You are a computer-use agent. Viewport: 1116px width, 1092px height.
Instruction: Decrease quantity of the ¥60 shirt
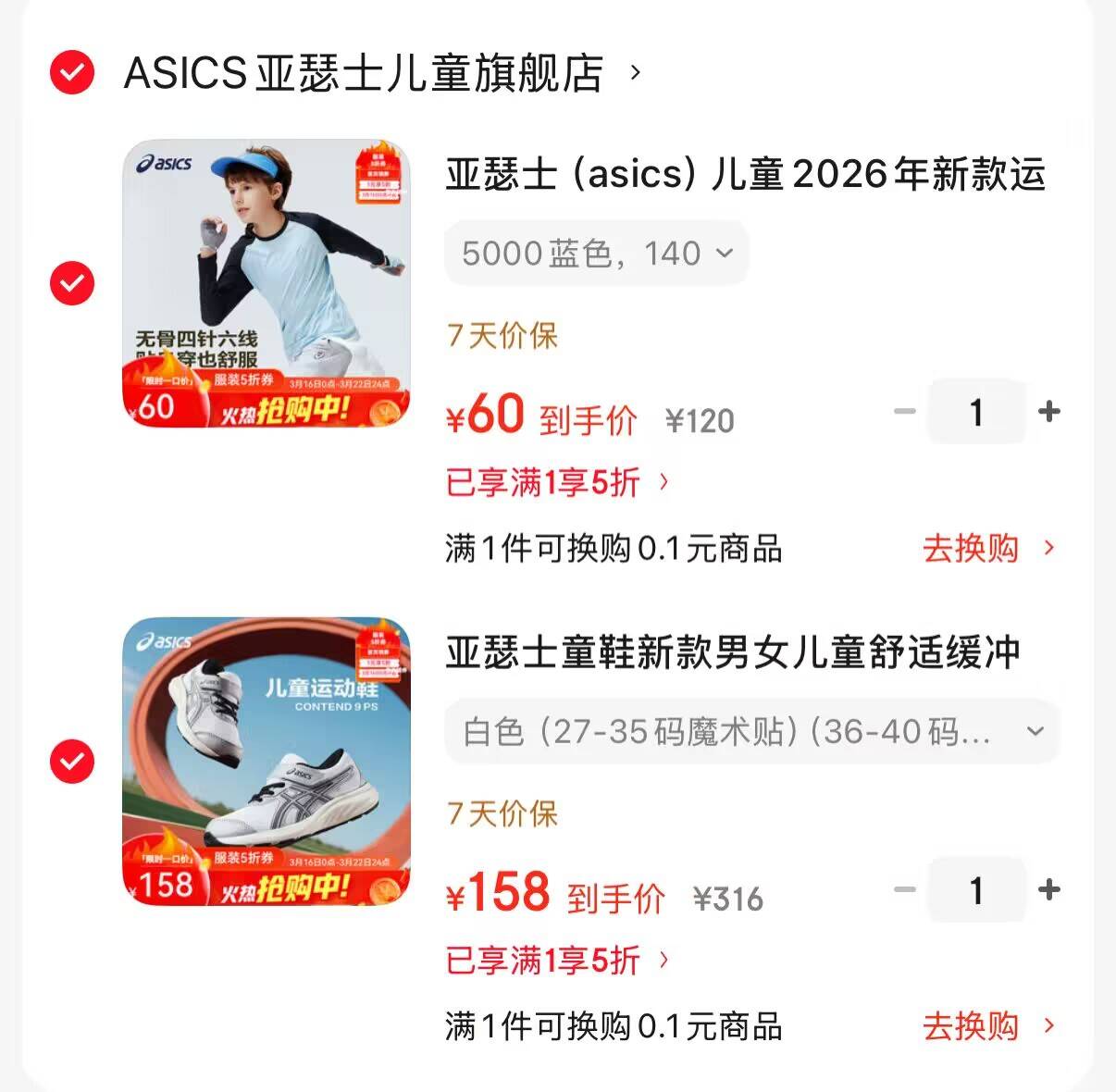[905, 412]
